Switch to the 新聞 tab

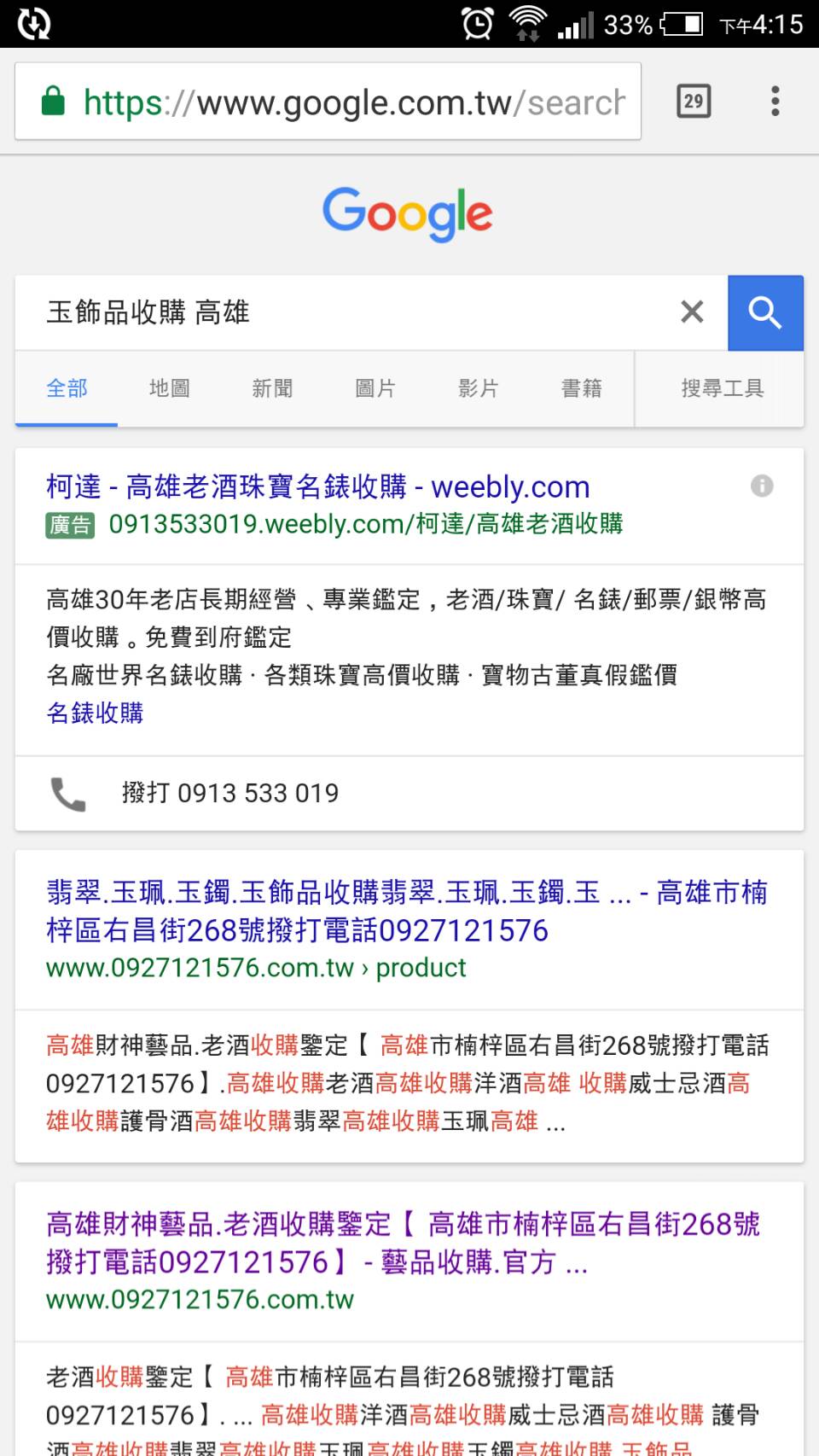(272, 388)
